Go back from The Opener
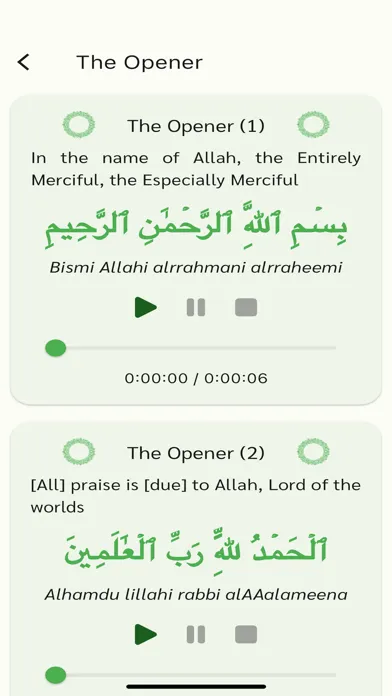 (24, 62)
